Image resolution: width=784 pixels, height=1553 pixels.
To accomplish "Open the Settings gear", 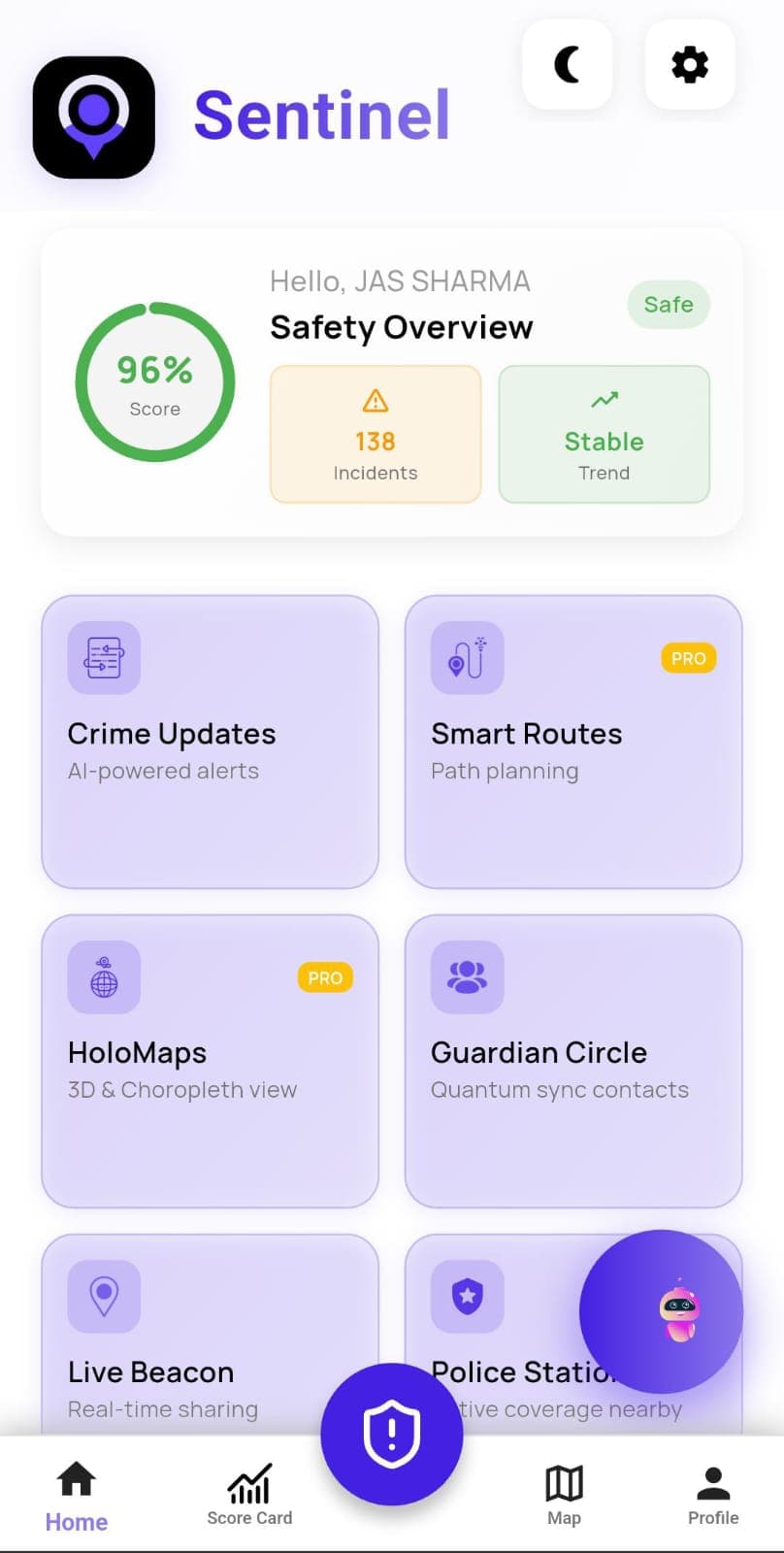I will coord(689,65).
